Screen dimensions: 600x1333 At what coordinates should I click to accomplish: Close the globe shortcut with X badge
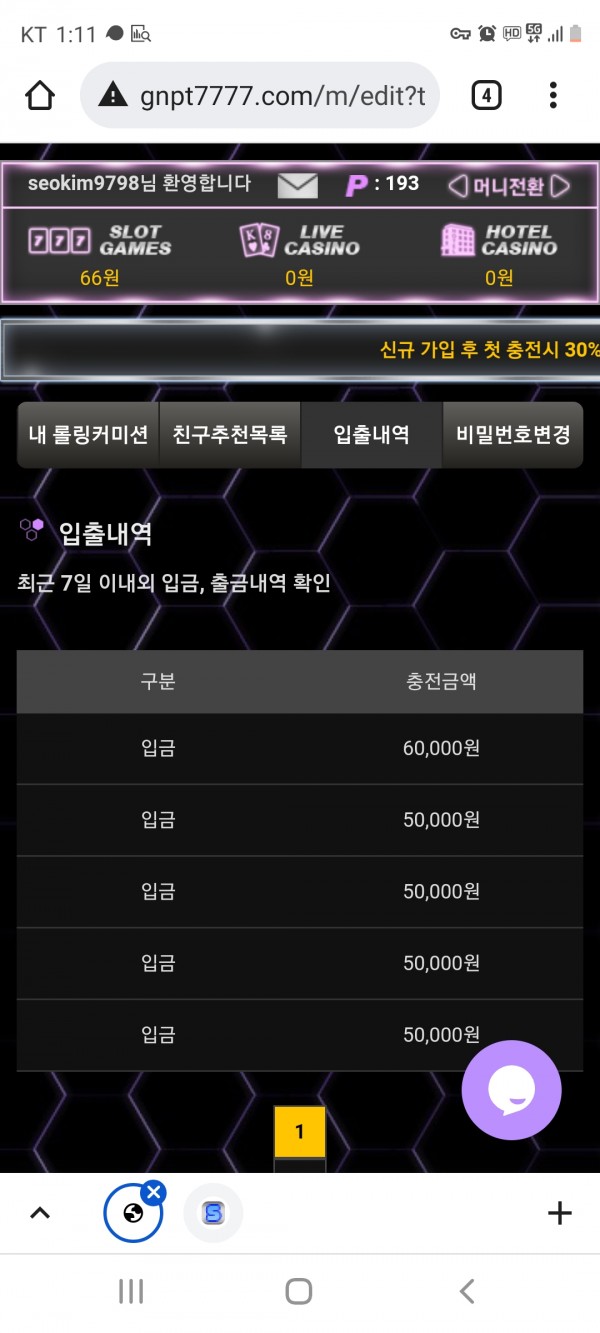[152, 1192]
